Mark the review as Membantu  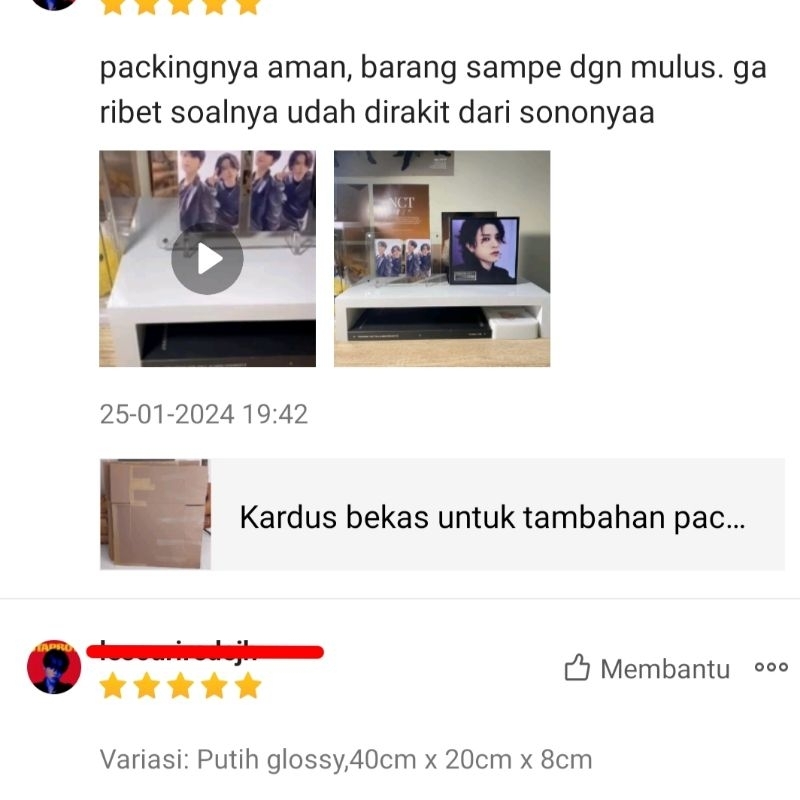[647, 669]
